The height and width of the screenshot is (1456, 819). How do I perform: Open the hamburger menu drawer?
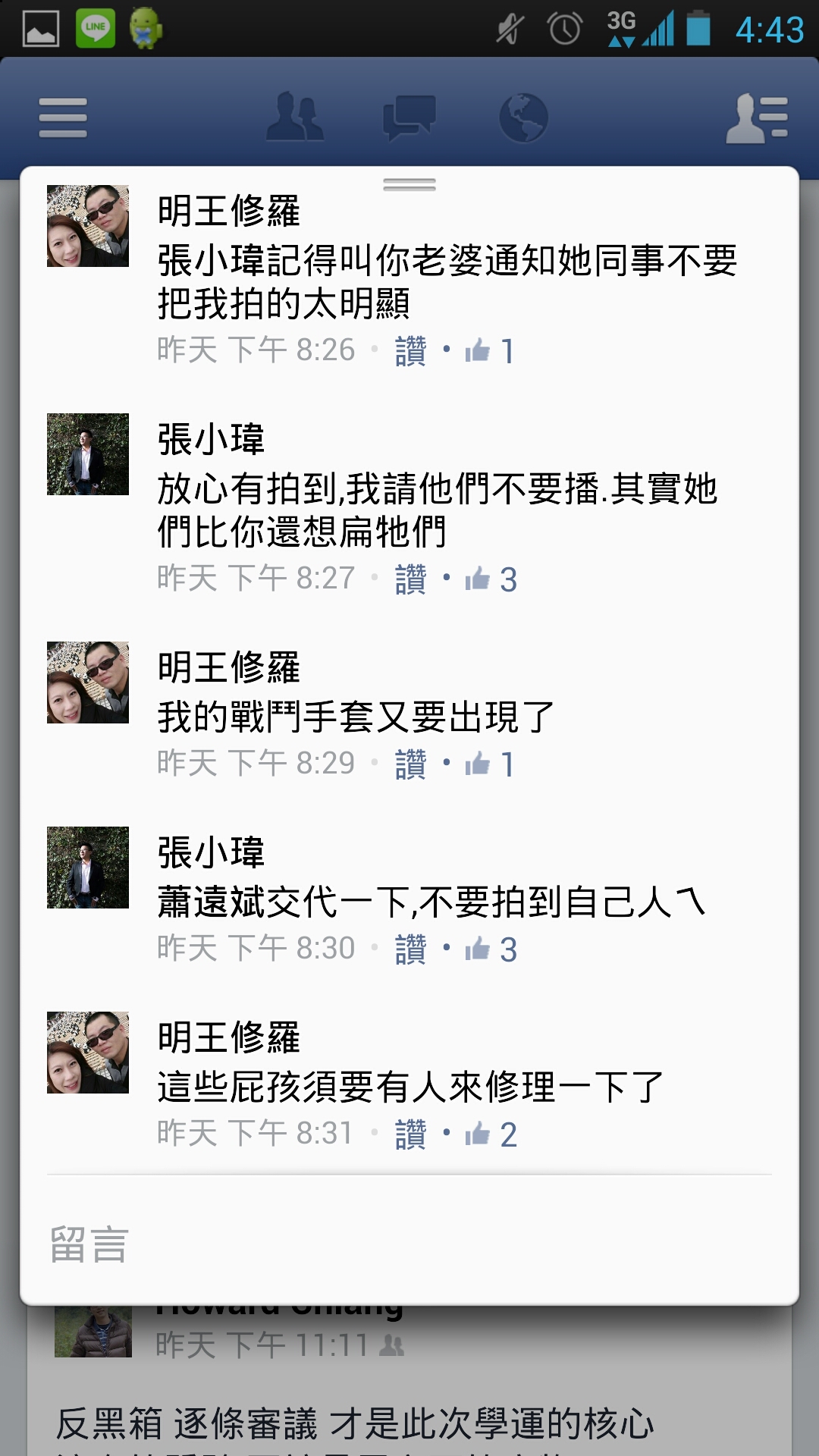click(63, 118)
